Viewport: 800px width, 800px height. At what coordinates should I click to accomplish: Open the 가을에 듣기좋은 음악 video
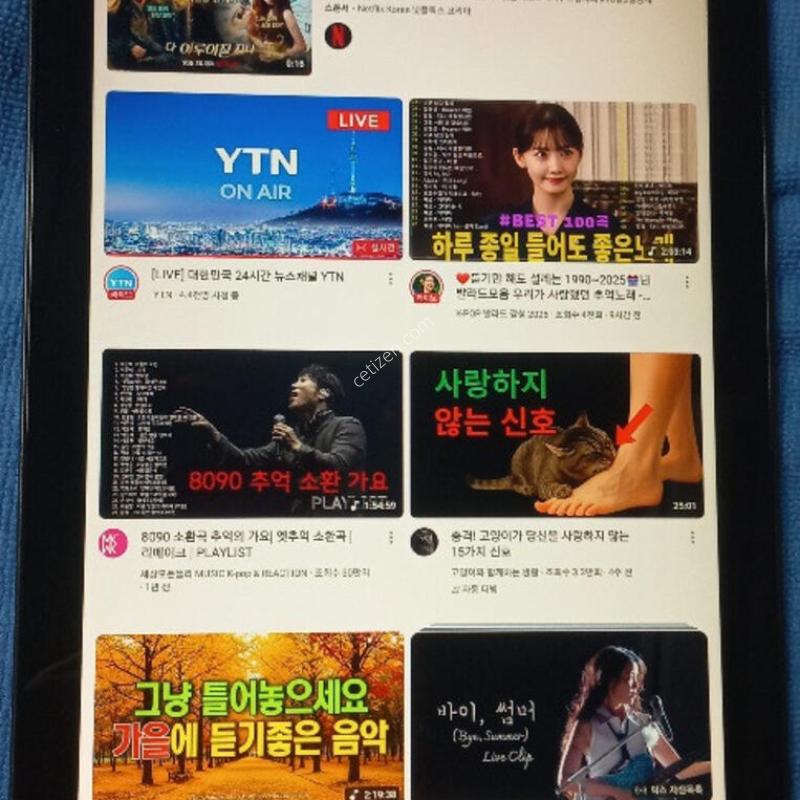tap(249, 716)
